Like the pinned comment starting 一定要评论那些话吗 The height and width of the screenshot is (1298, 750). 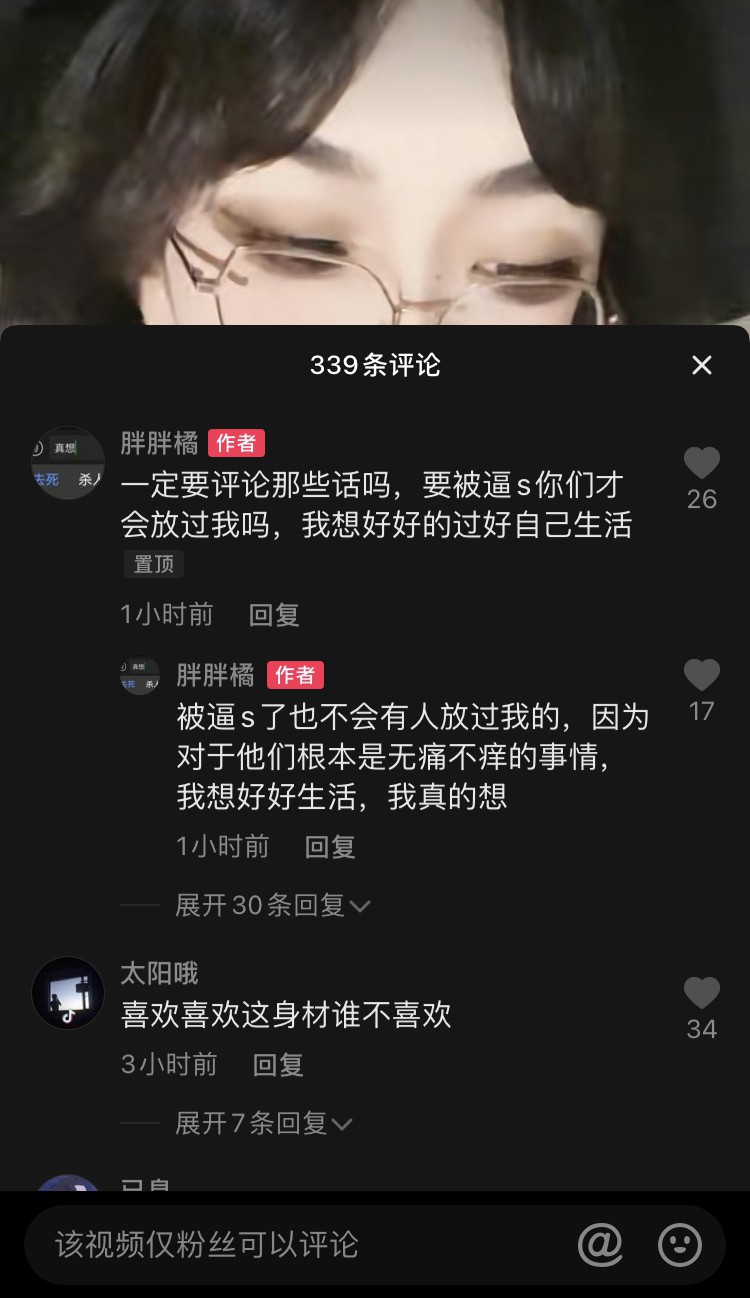tap(702, 464)
